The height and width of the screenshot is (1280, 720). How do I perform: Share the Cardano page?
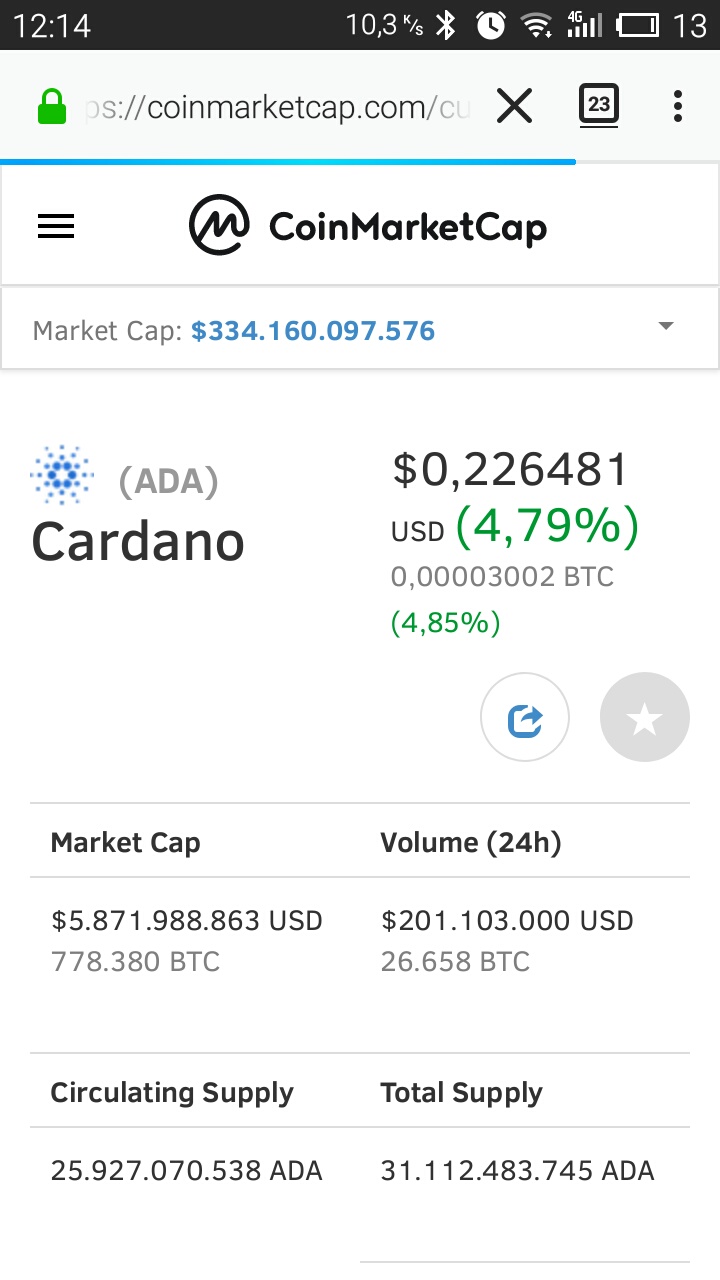(x=525, y=718)
